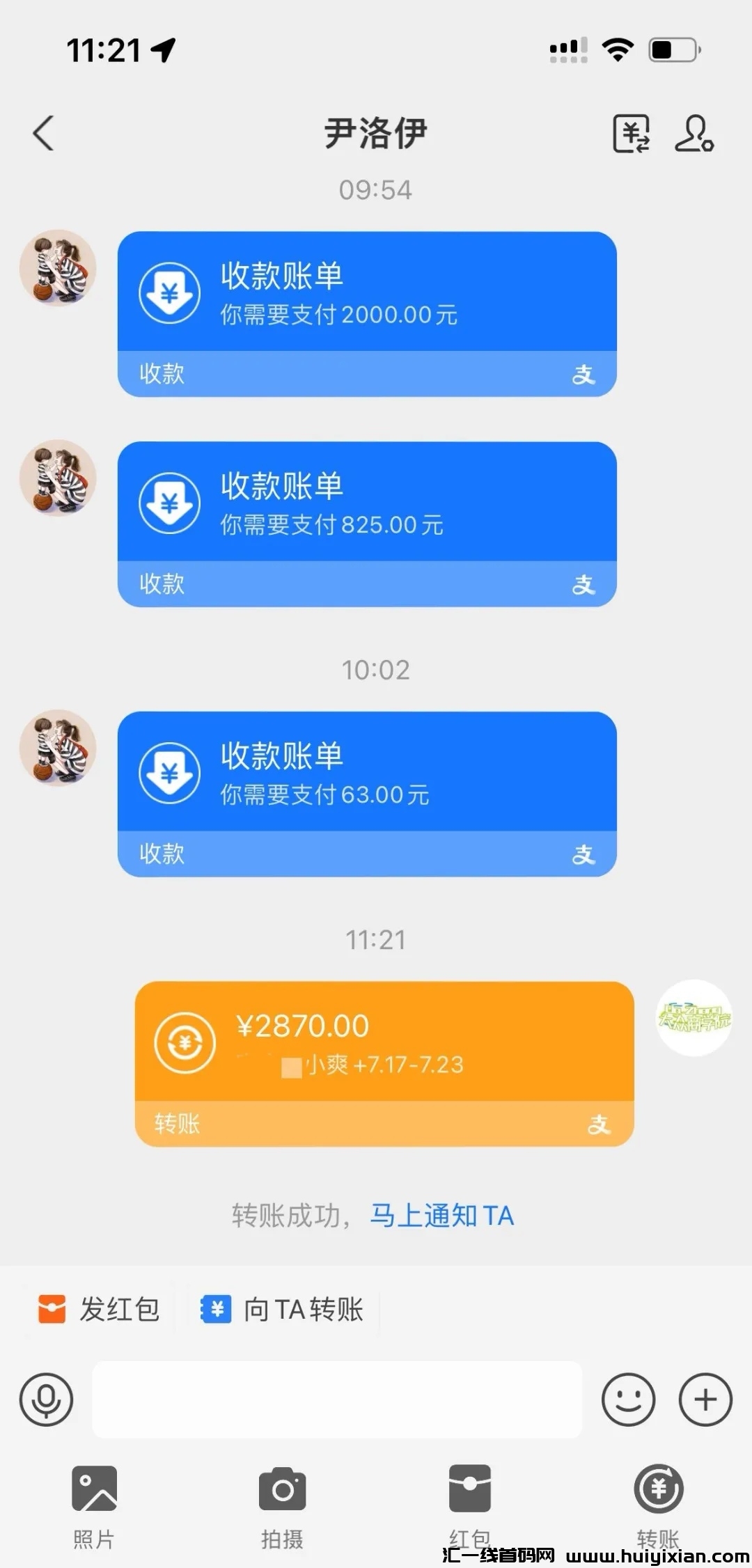Tap contact name 尹洛伊 in the title bar
The height and width of the screenshot is (1568, 752).
[376, 132]
